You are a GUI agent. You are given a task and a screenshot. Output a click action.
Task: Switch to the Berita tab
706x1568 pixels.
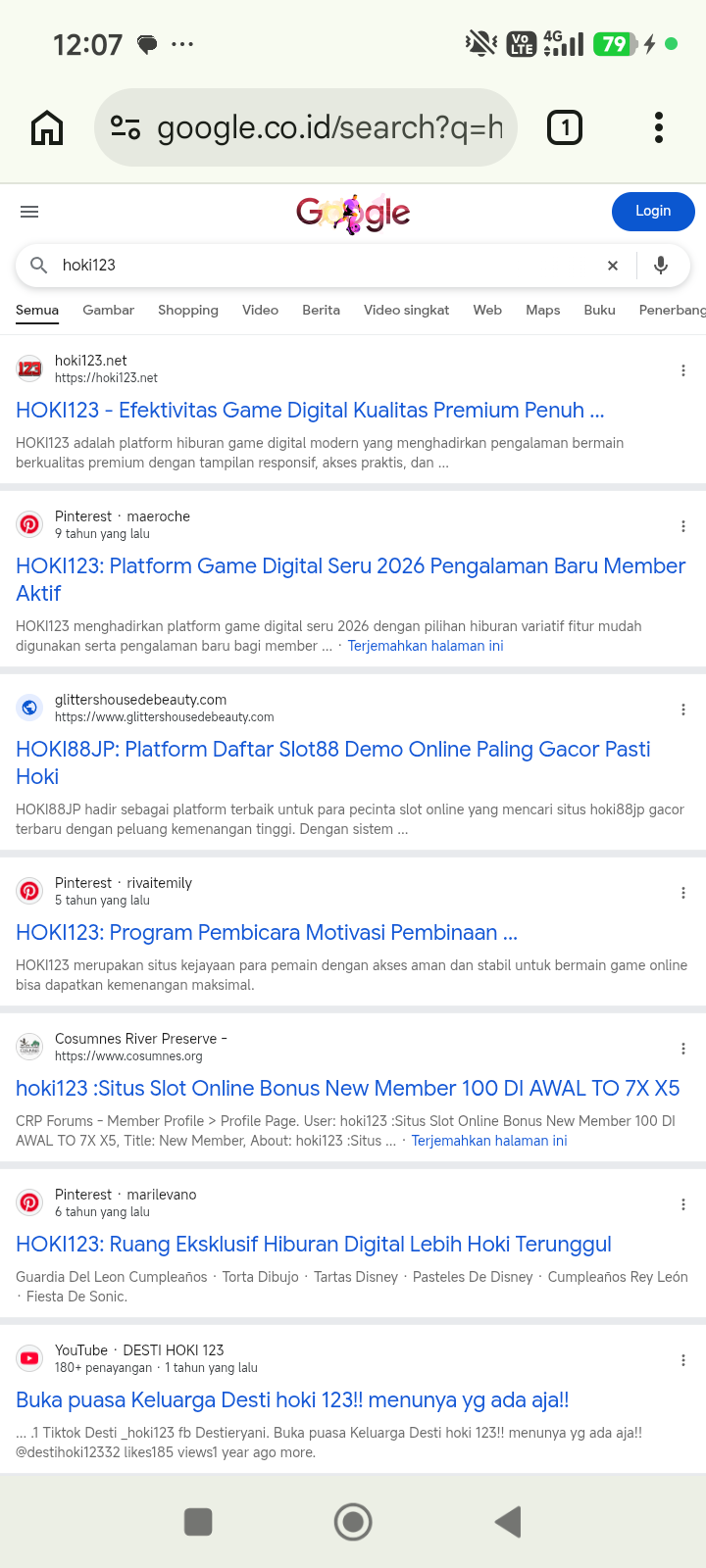point(321,310)
